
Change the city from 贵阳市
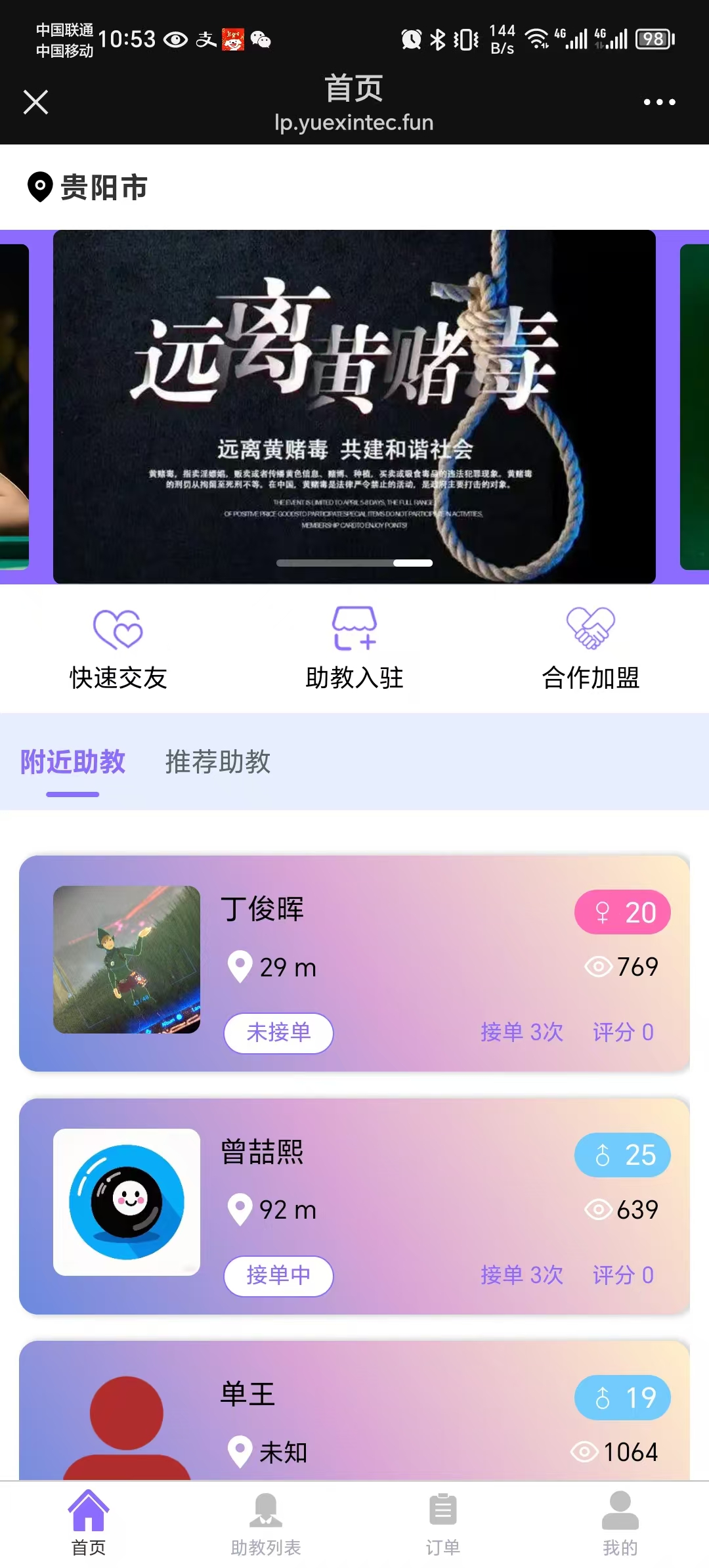88,187
